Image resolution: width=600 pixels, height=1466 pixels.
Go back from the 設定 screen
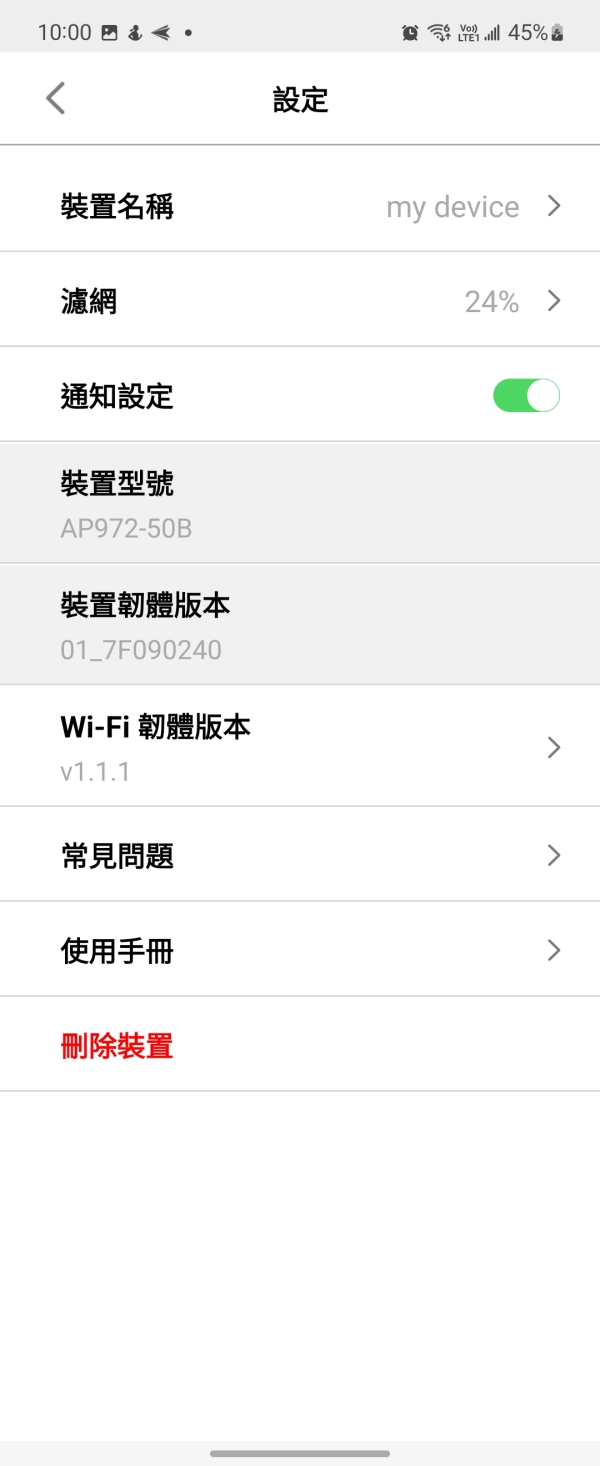[x=56, y=99]
